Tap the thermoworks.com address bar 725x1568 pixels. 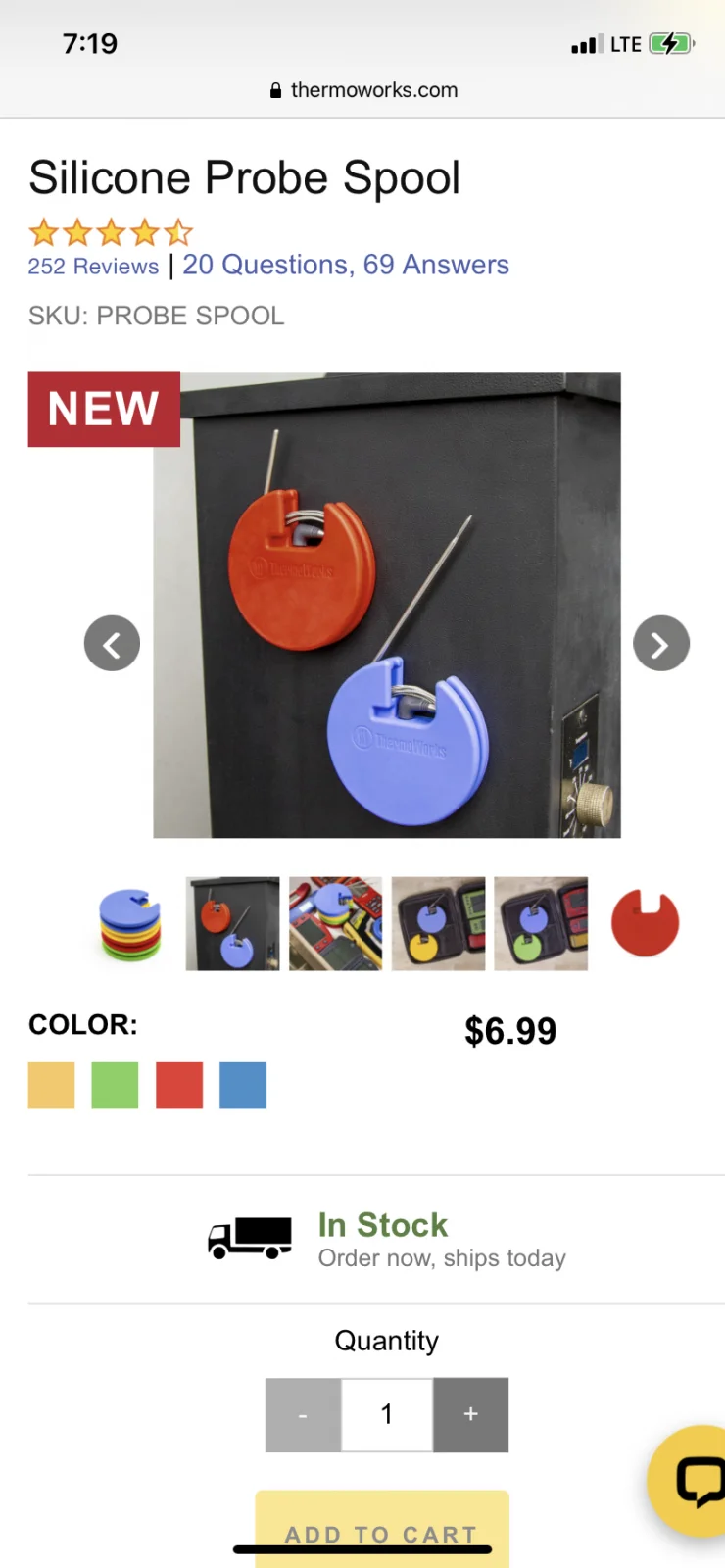tap(362, 90)
